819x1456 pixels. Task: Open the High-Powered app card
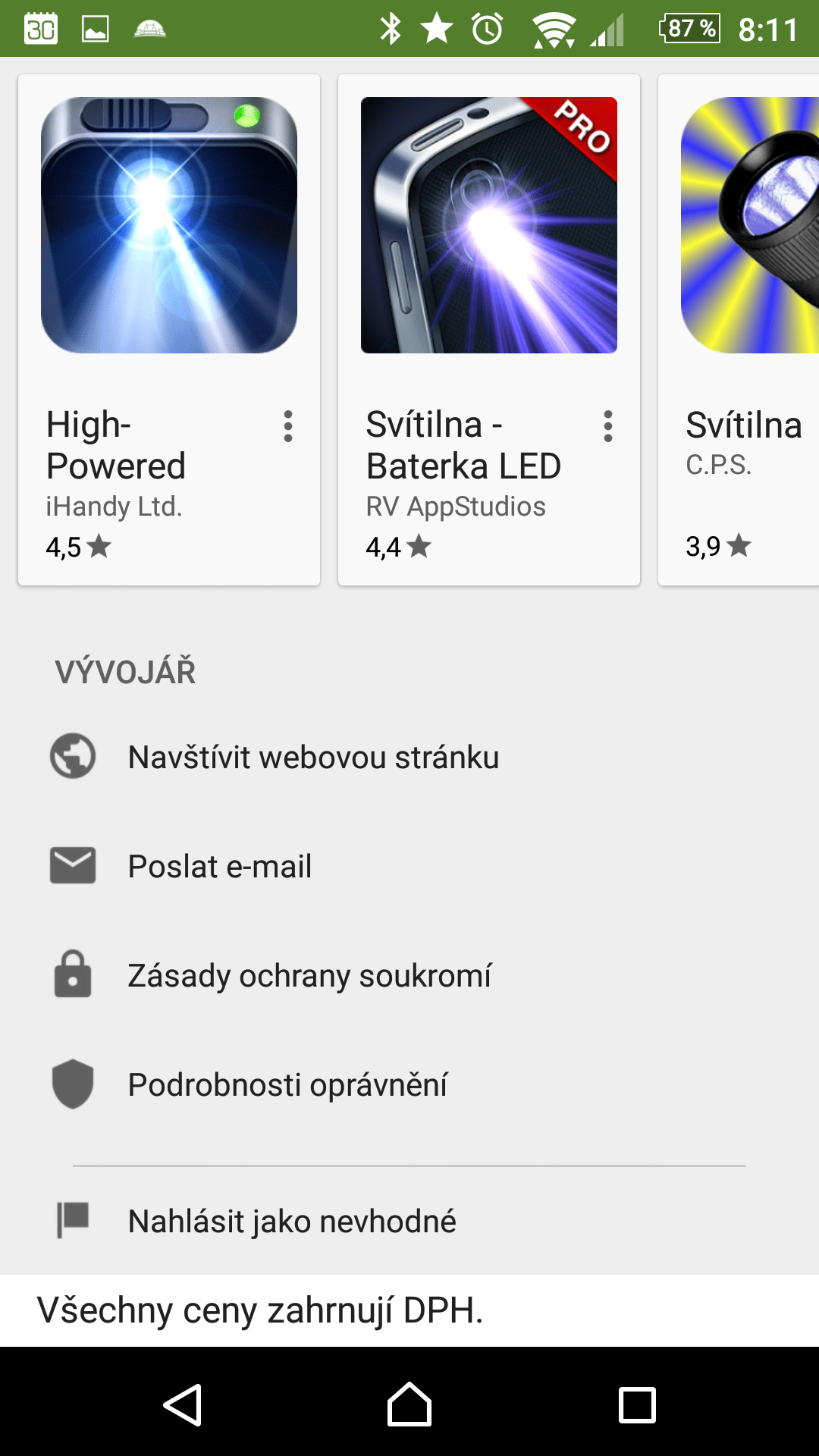tap(169, 330)
